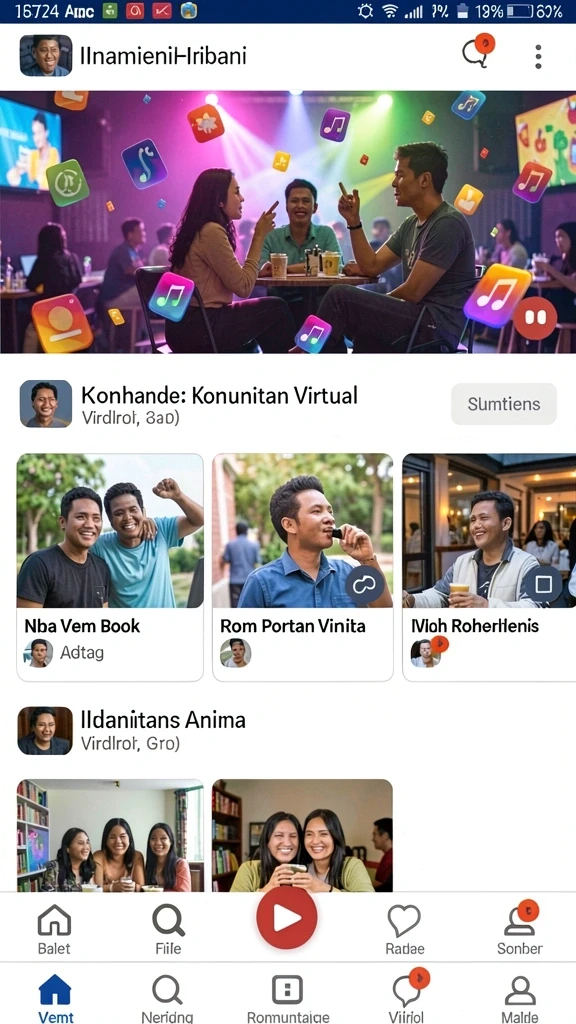Image resolution: width=576 pixels, height=1024 pixels.
Task: Switch to the Romuntaige tab
Action: [287, 999]
